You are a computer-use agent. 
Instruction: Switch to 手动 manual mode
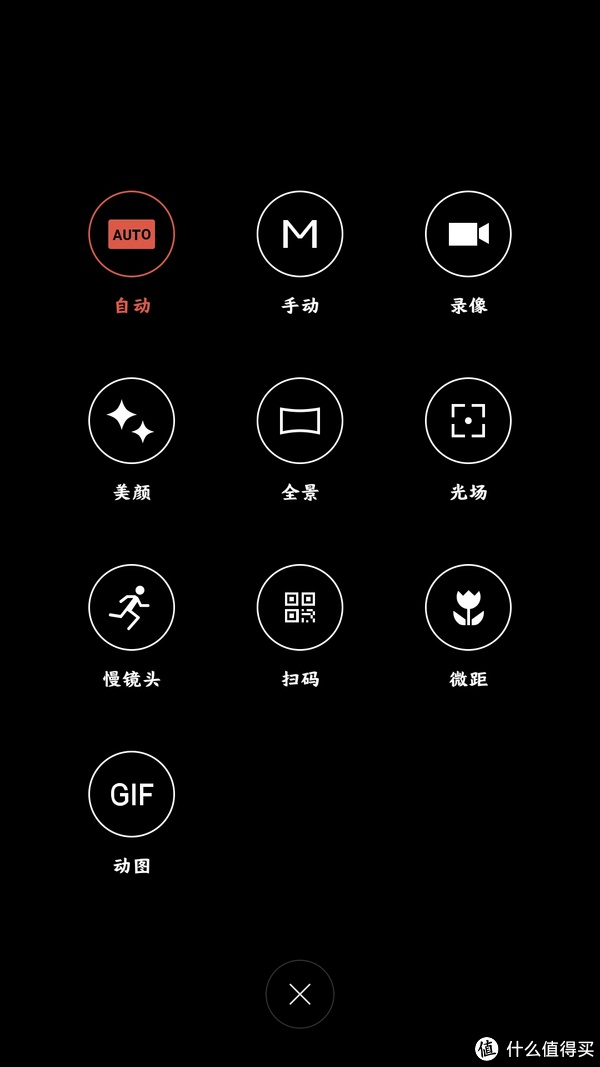click(x=300, y=234)
